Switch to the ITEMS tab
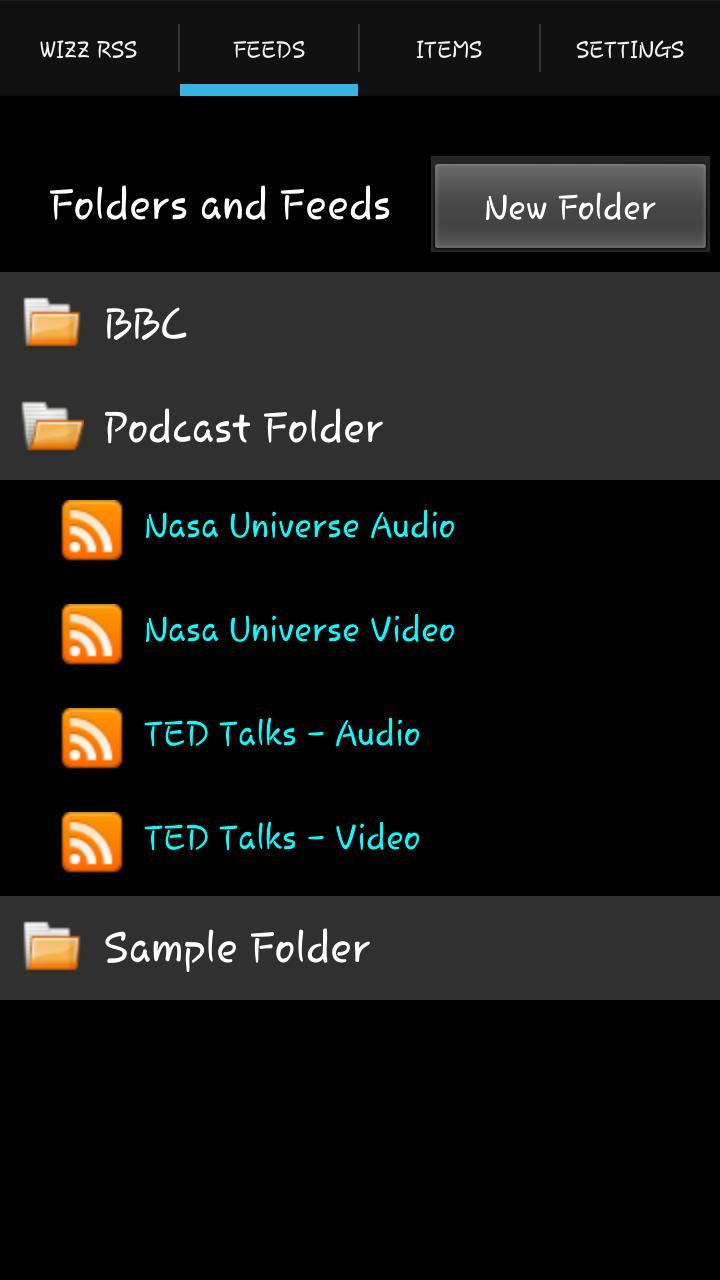Image resolution: width=720 pixels, height=1280 pixels. 448,48
